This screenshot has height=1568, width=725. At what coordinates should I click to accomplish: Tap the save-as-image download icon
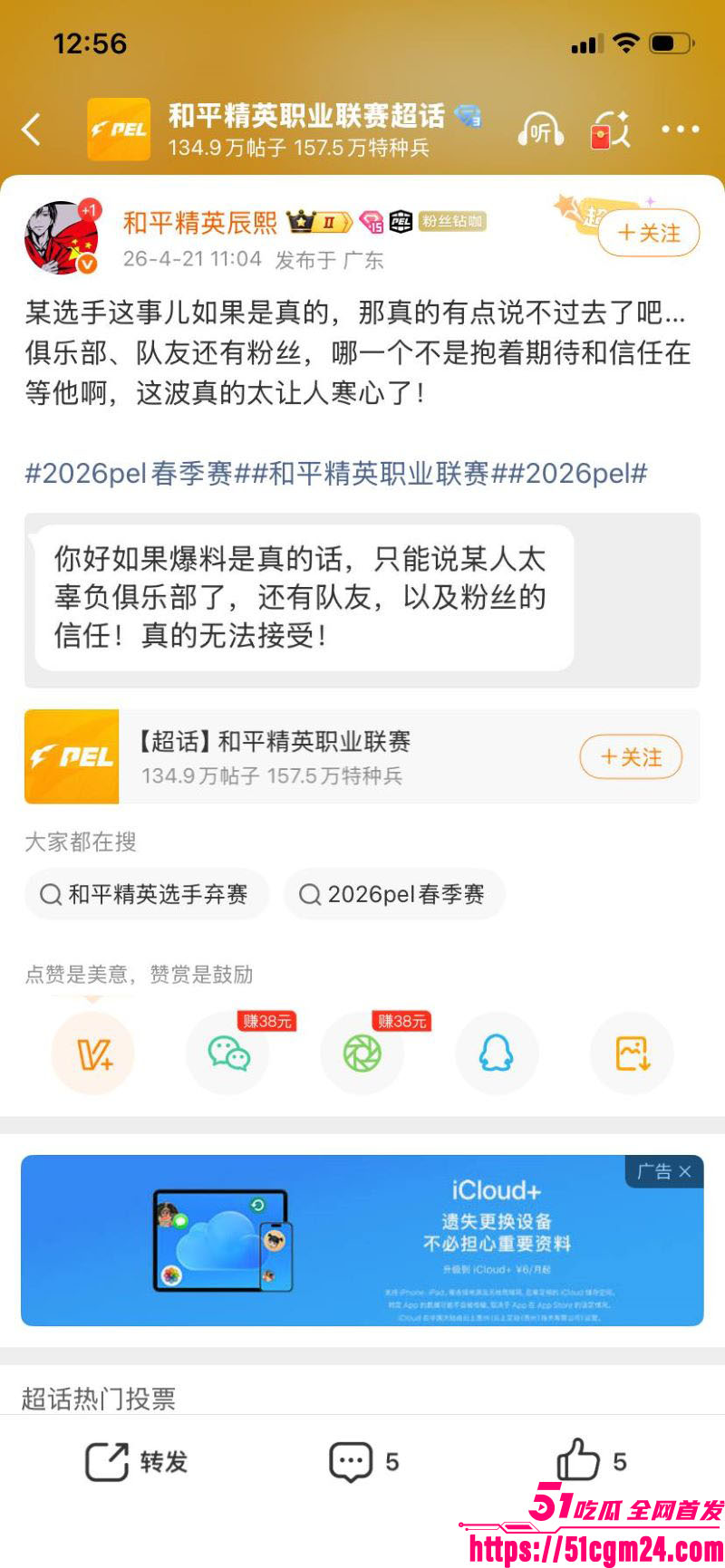[x=631, y=1053]
